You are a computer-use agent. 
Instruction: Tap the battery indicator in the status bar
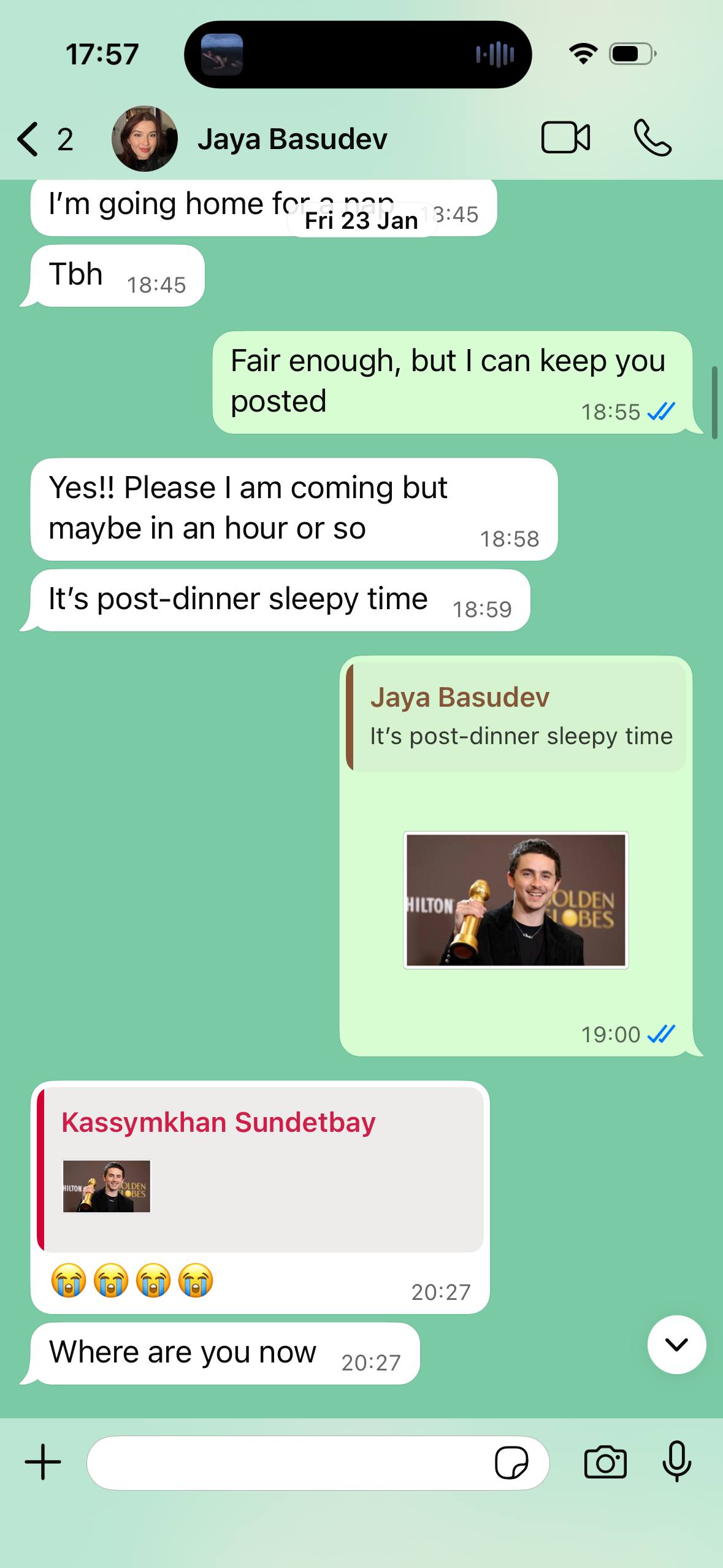[x=631, y=54]
